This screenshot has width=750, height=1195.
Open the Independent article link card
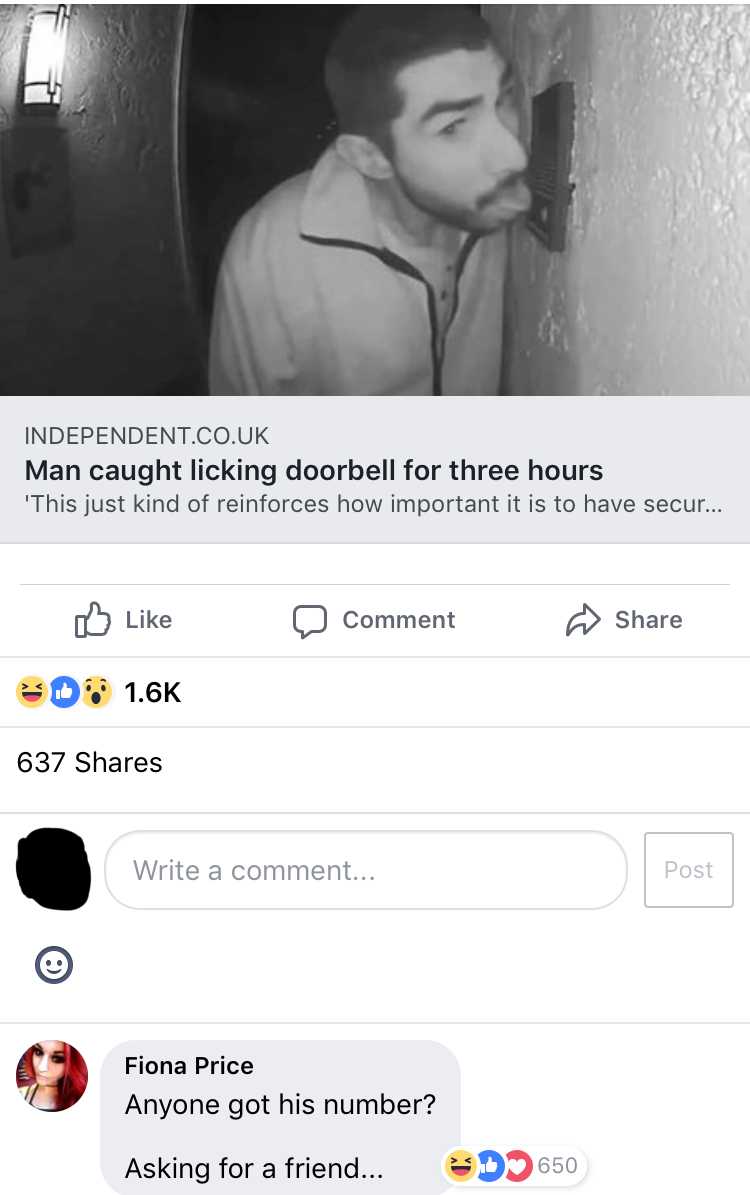point(374,470)
